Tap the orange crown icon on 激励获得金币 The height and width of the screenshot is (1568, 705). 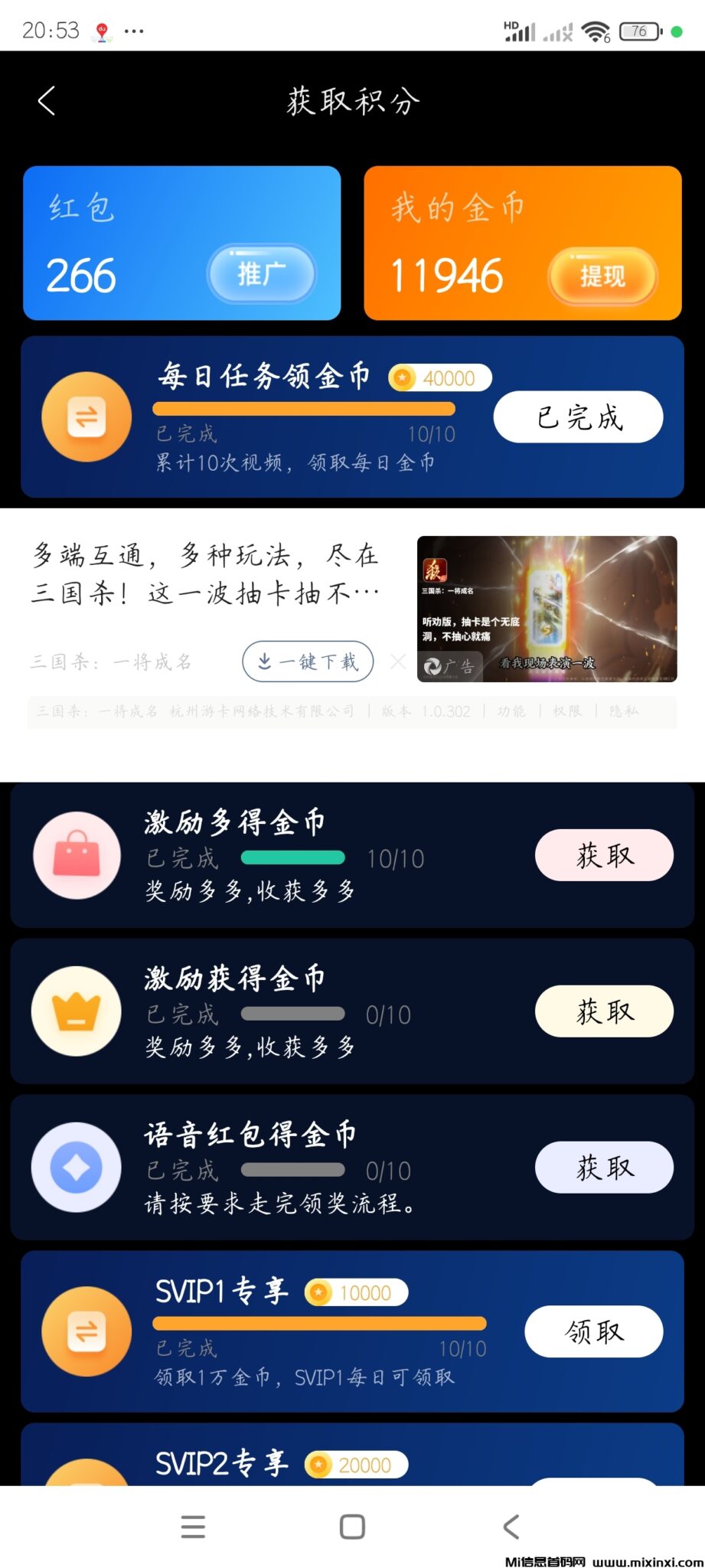[x=76, y=1012]
